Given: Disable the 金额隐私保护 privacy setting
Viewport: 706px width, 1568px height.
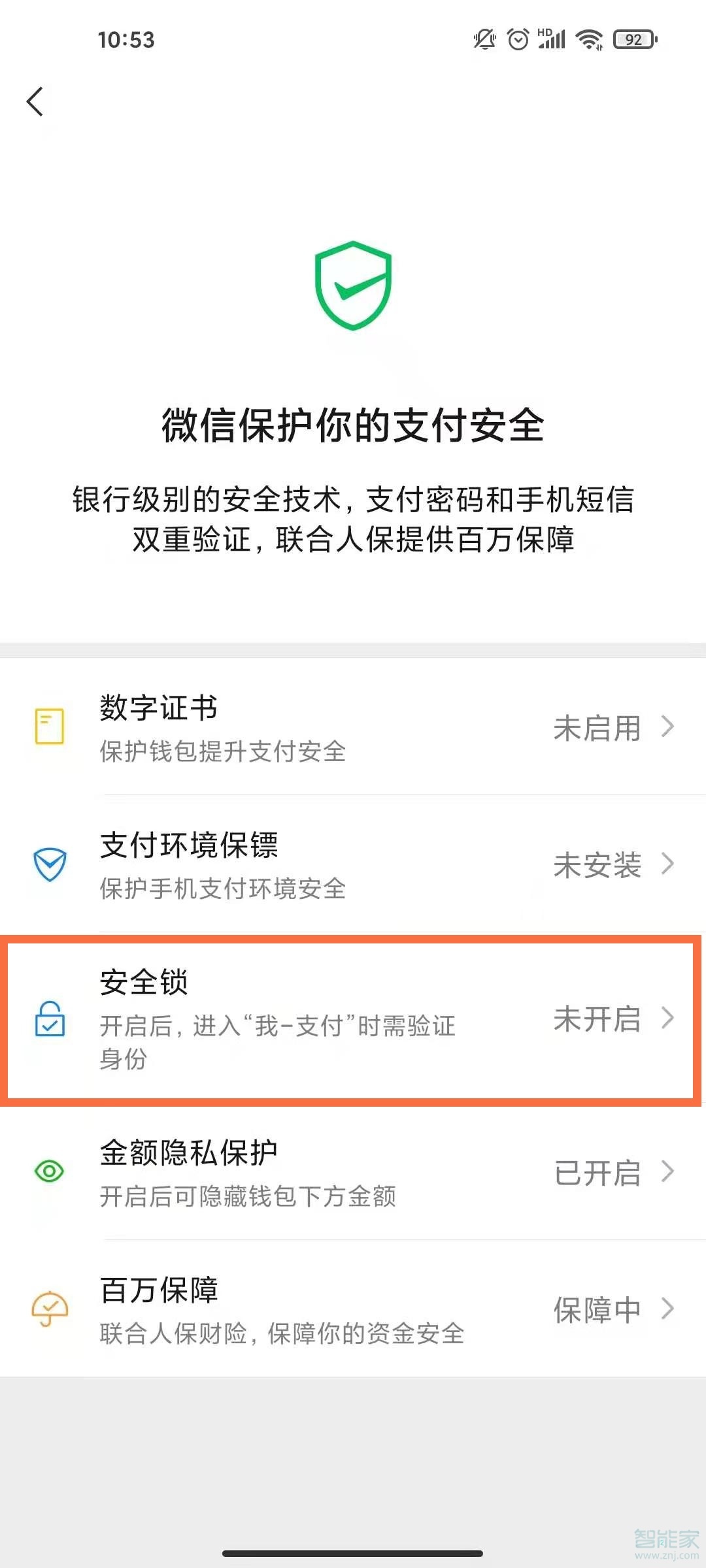Looking at the screenshot, I should (x=353, y=1171).
